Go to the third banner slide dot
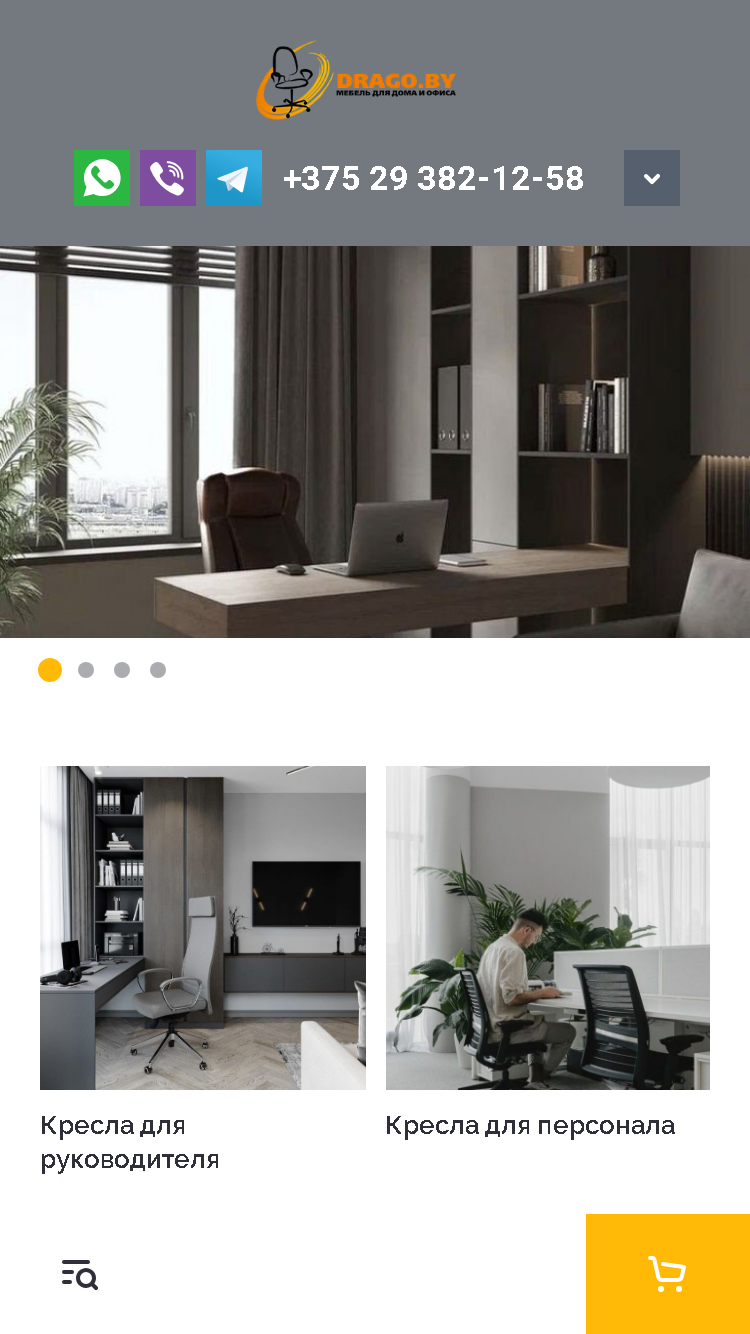 pyautogui.click(x=122, y=670)
